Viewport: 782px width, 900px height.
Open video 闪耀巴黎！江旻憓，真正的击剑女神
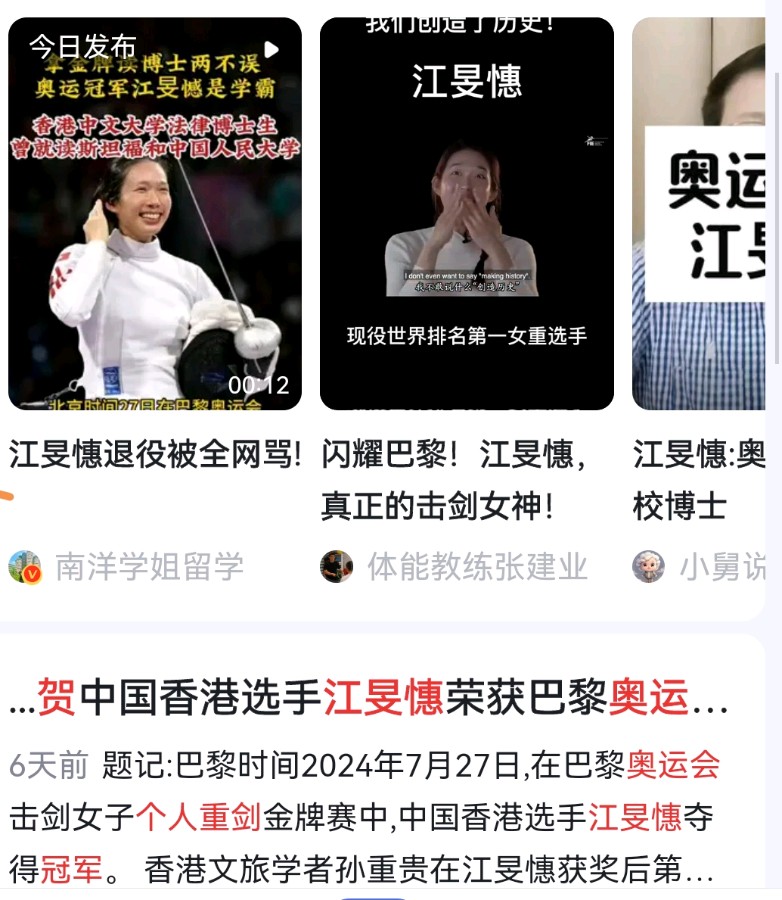(466, 214)
